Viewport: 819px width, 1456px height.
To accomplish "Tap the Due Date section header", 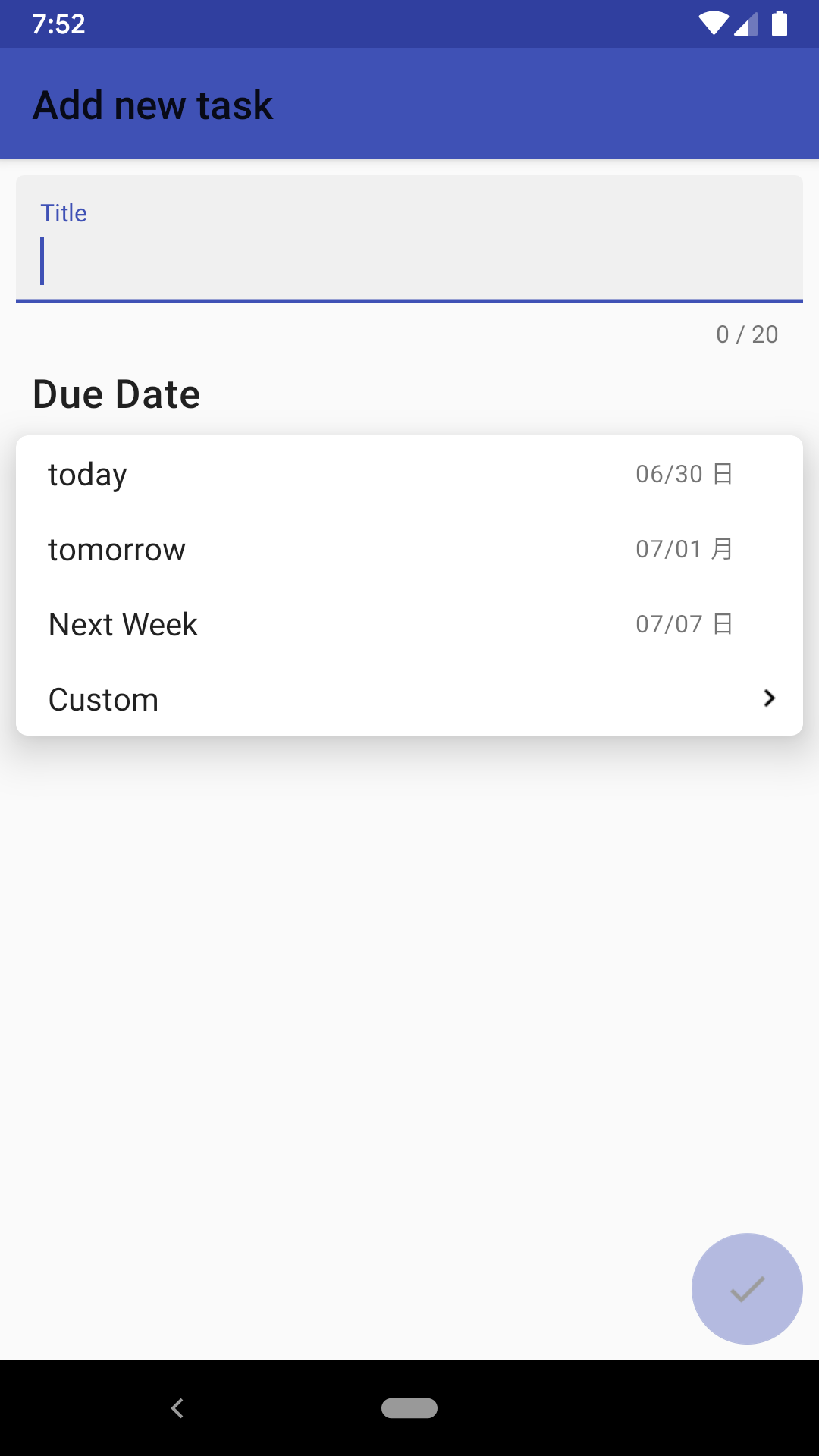I will pos(115,393).
